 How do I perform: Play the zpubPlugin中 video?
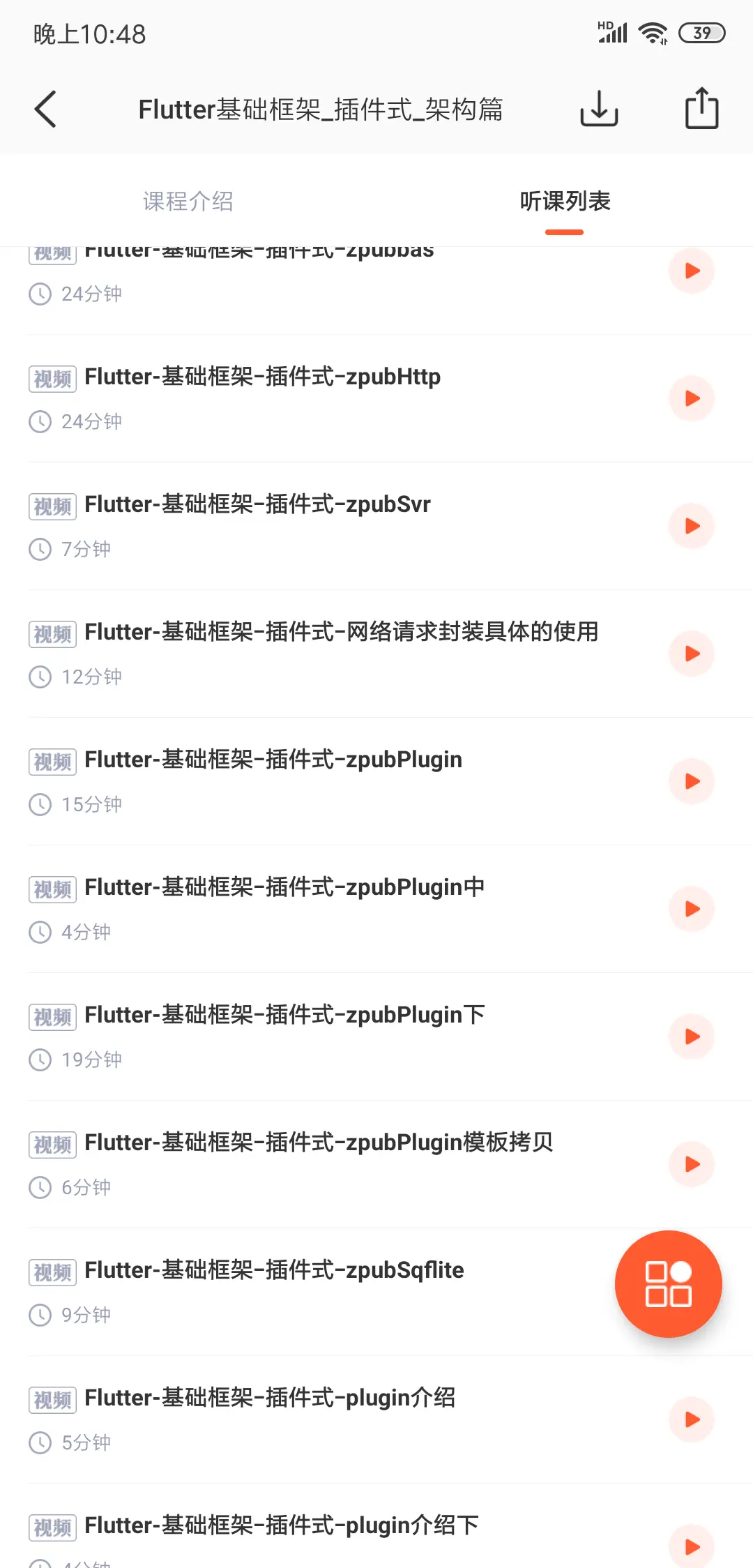692,909
